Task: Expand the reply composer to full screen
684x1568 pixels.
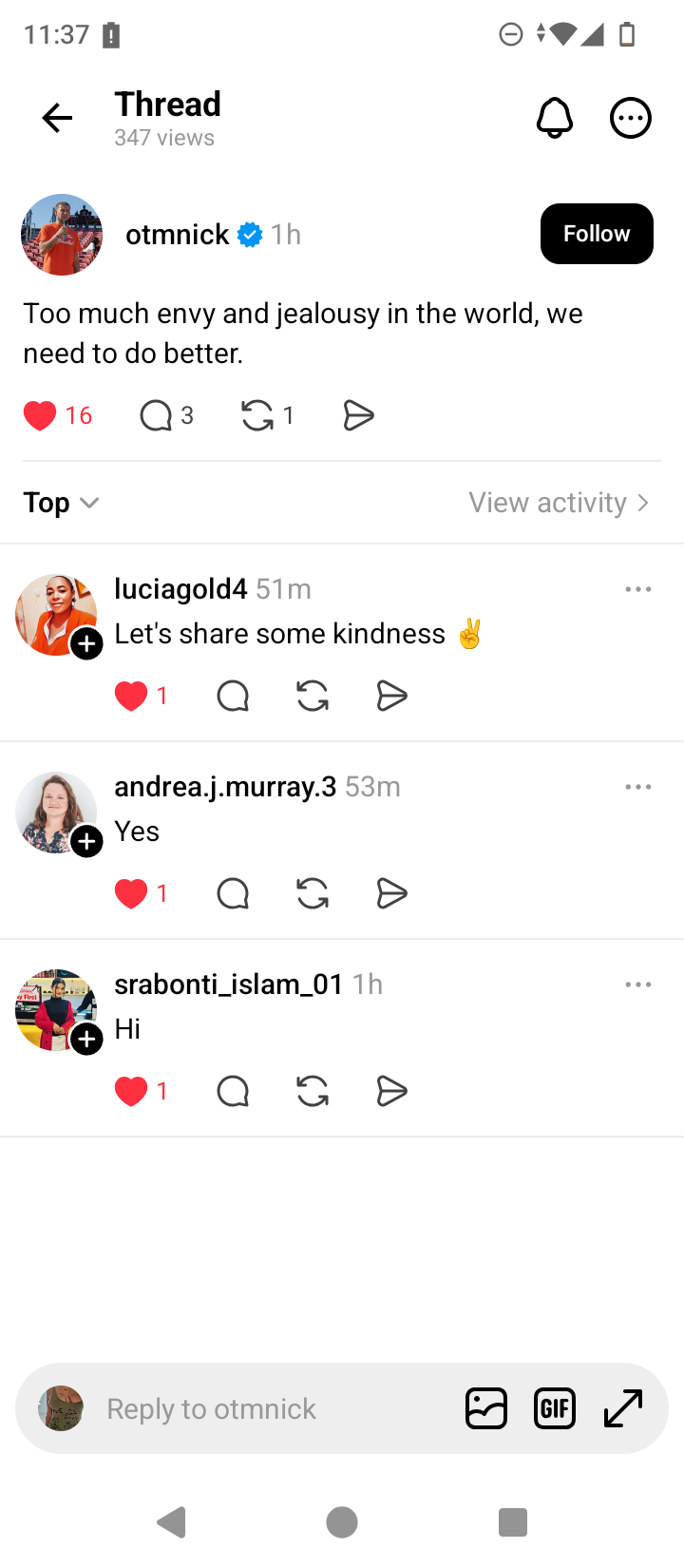Action: pos(623,1408)
